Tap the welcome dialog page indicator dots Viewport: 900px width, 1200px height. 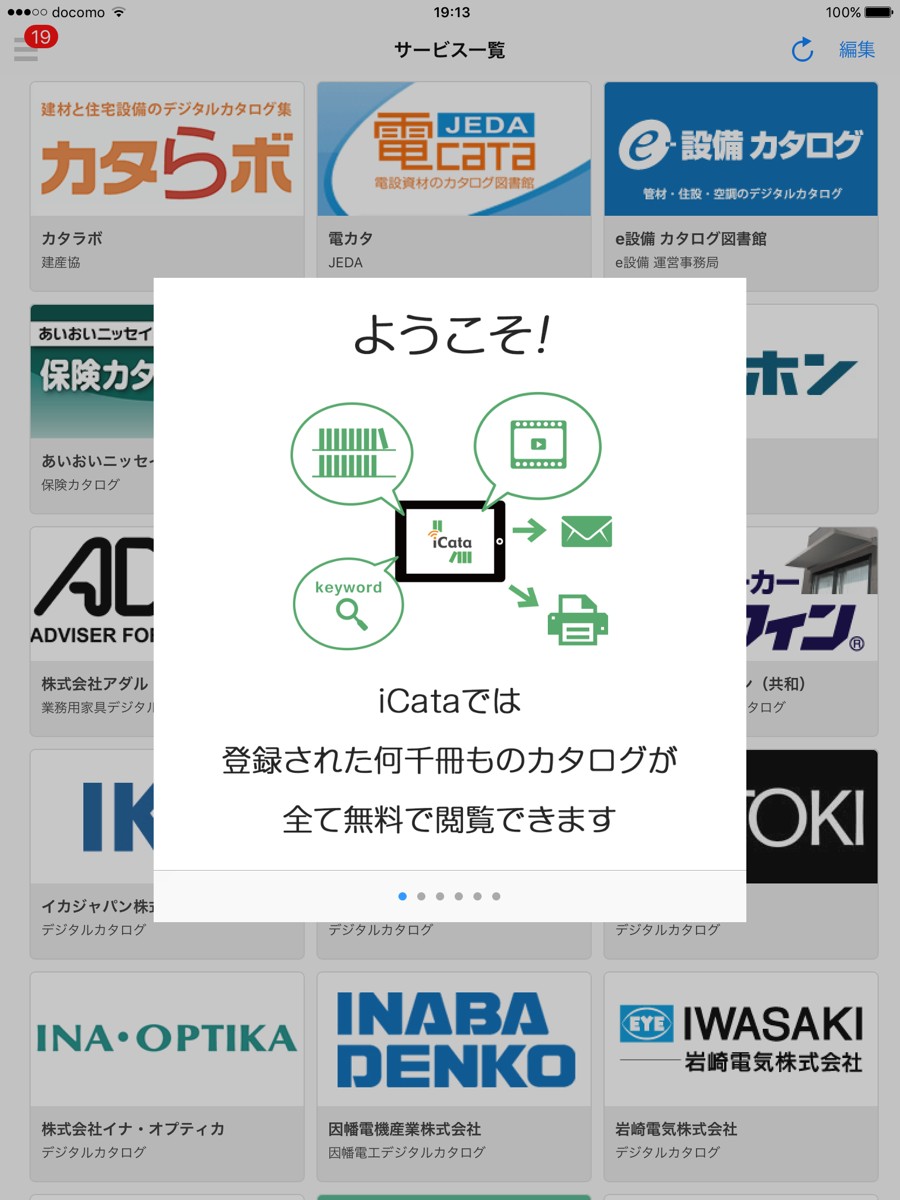(x=449, y=896)
